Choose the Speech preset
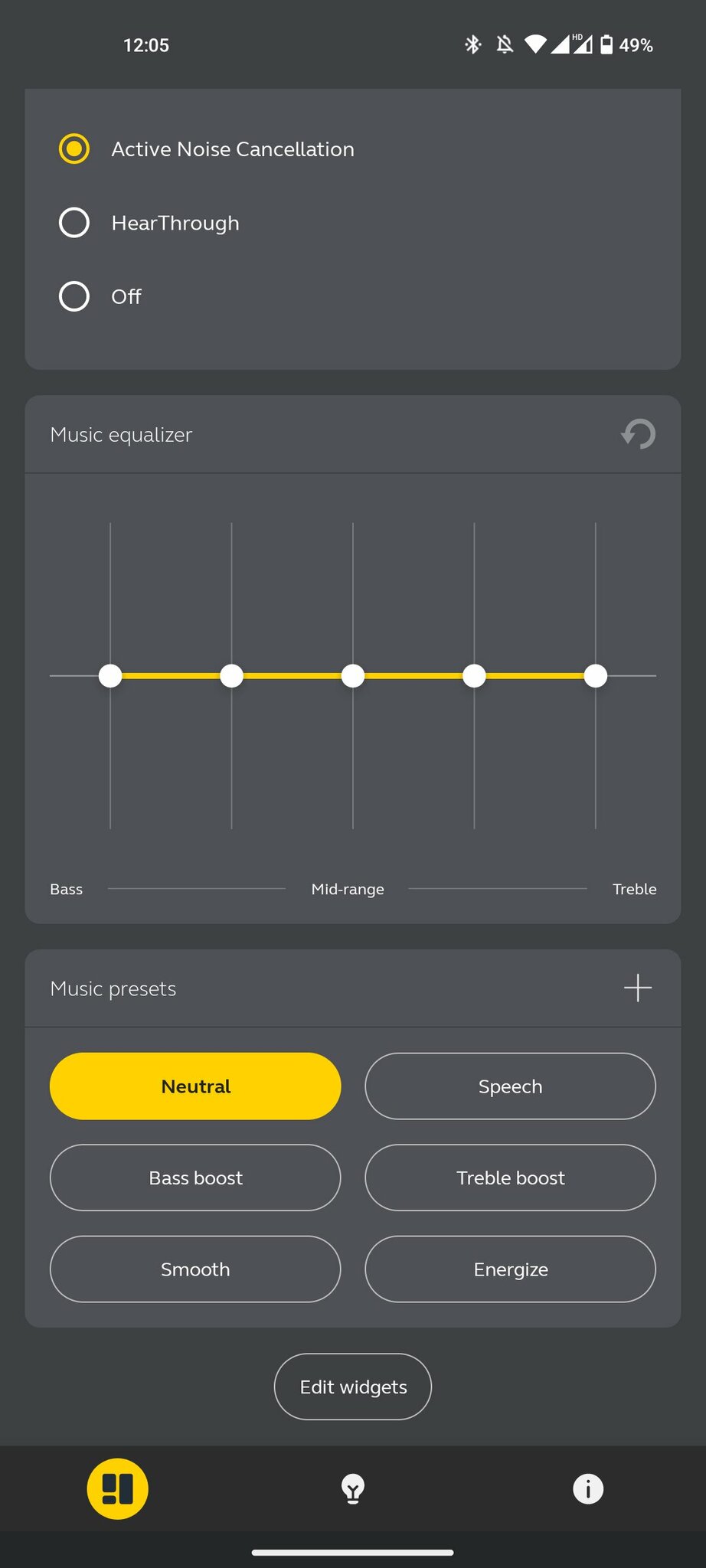The width and height of the screenshot is (706, 1568). pyautogui.click(x=510, y=1086)
